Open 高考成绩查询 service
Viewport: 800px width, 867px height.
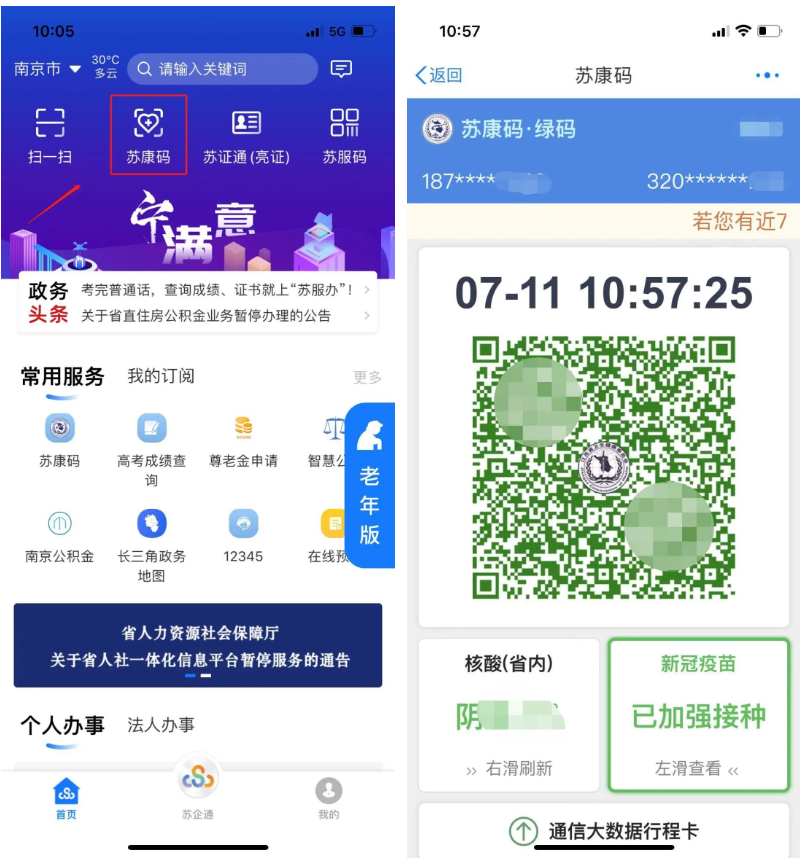152,445
